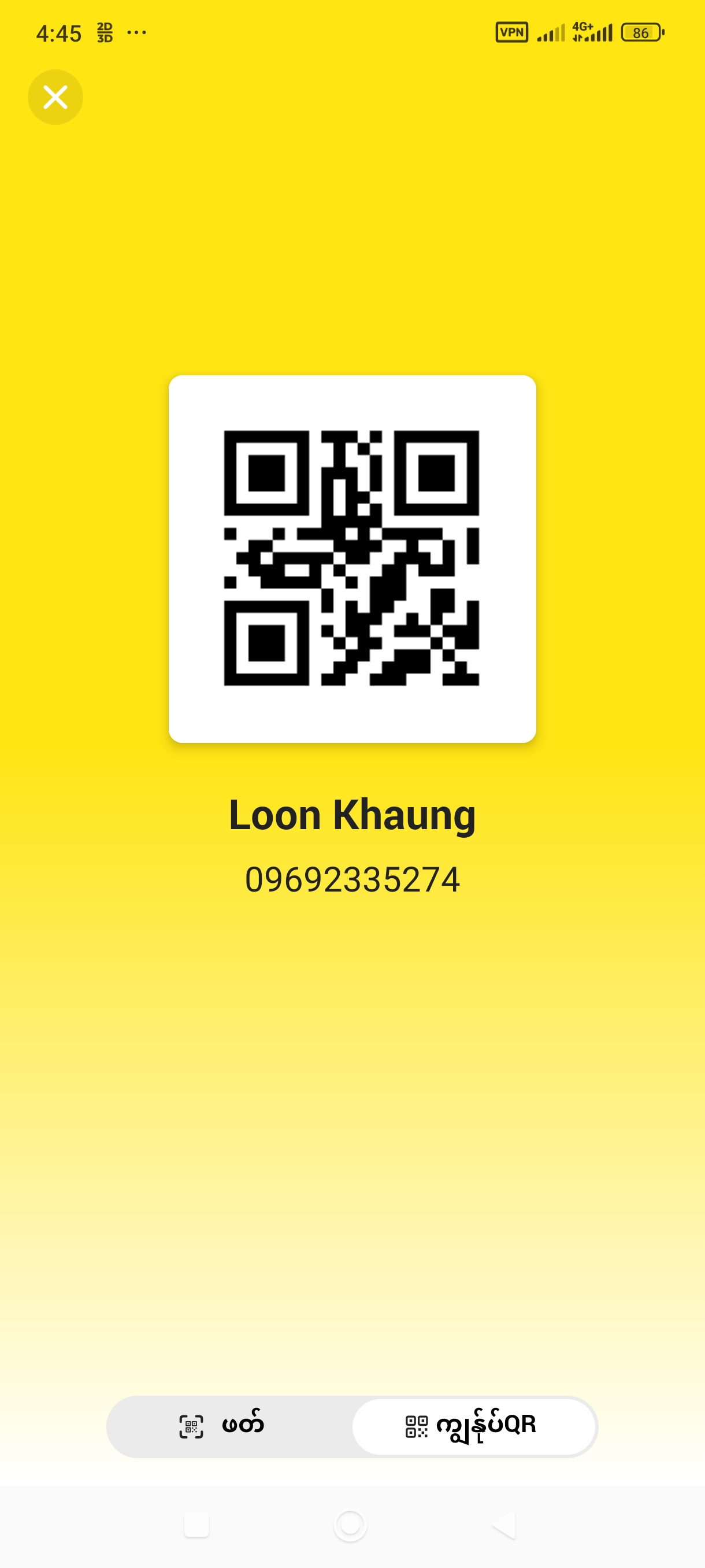The height and width of the screenshot is (1568, 705).
Task: Close the QR code screen
Action: coord(55,97)
